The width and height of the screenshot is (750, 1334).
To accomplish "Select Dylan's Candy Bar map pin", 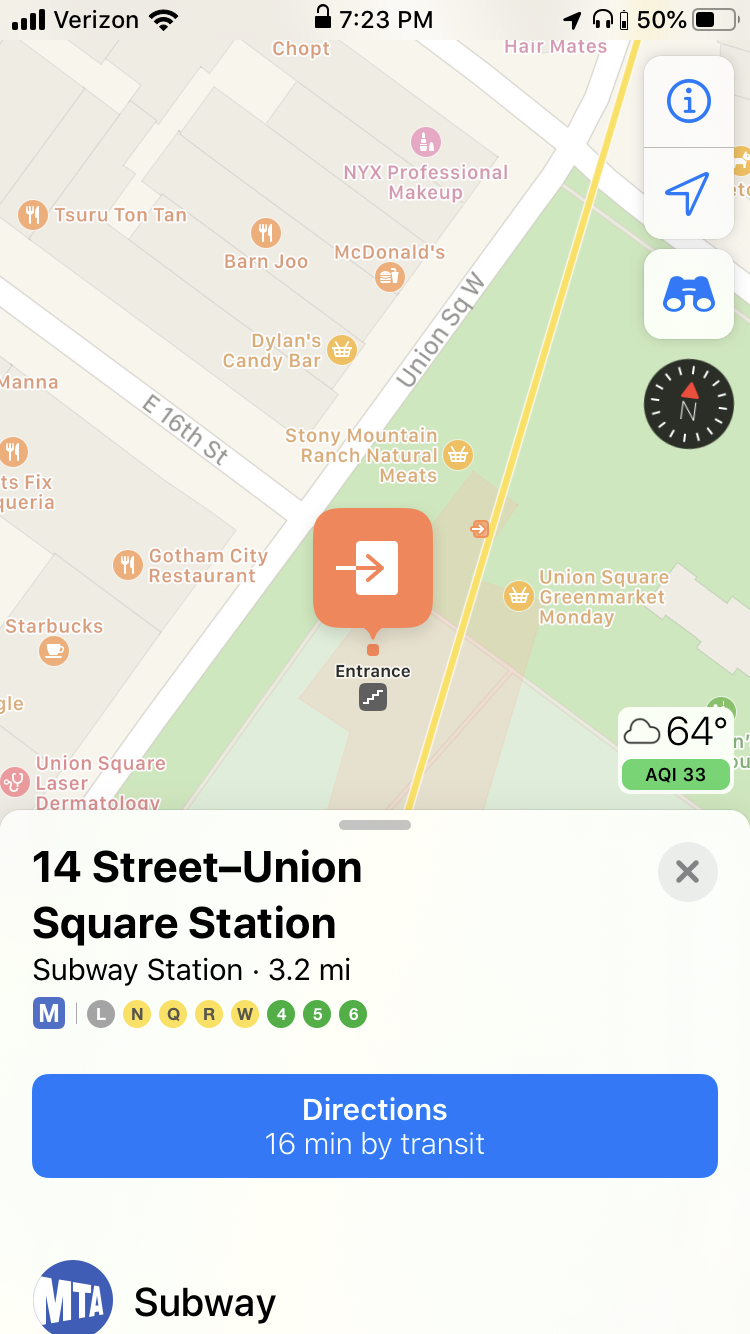I will coord(342,349).
